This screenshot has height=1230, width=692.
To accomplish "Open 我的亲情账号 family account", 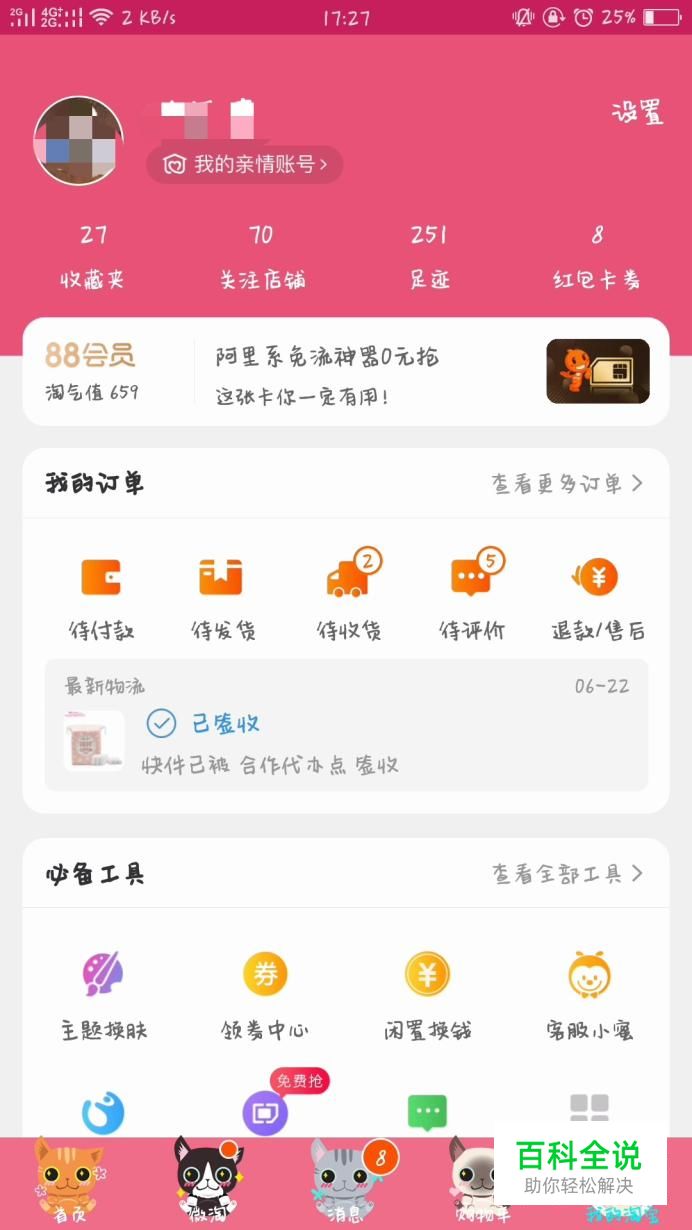I will coord(245,165).
